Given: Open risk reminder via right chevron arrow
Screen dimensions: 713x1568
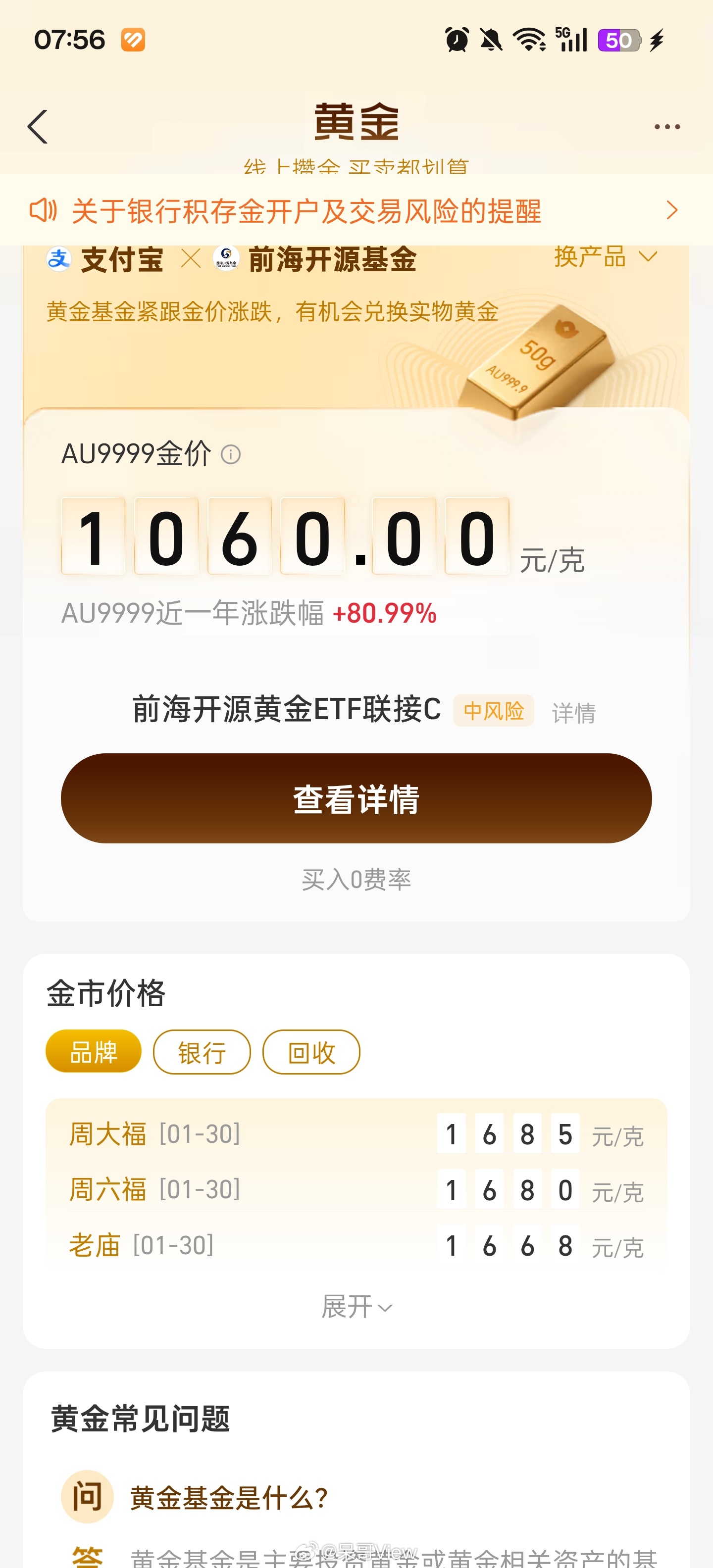Looking at the screenshot, I should tap(671, 210).
